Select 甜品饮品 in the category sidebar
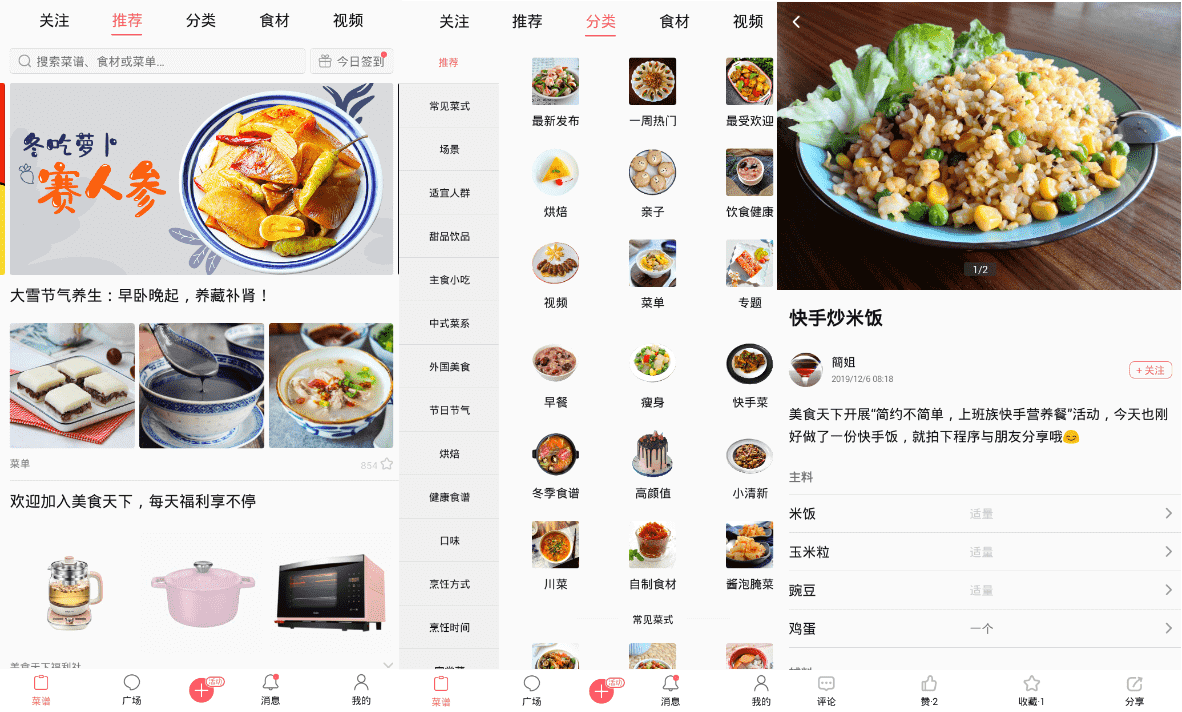 449,236
